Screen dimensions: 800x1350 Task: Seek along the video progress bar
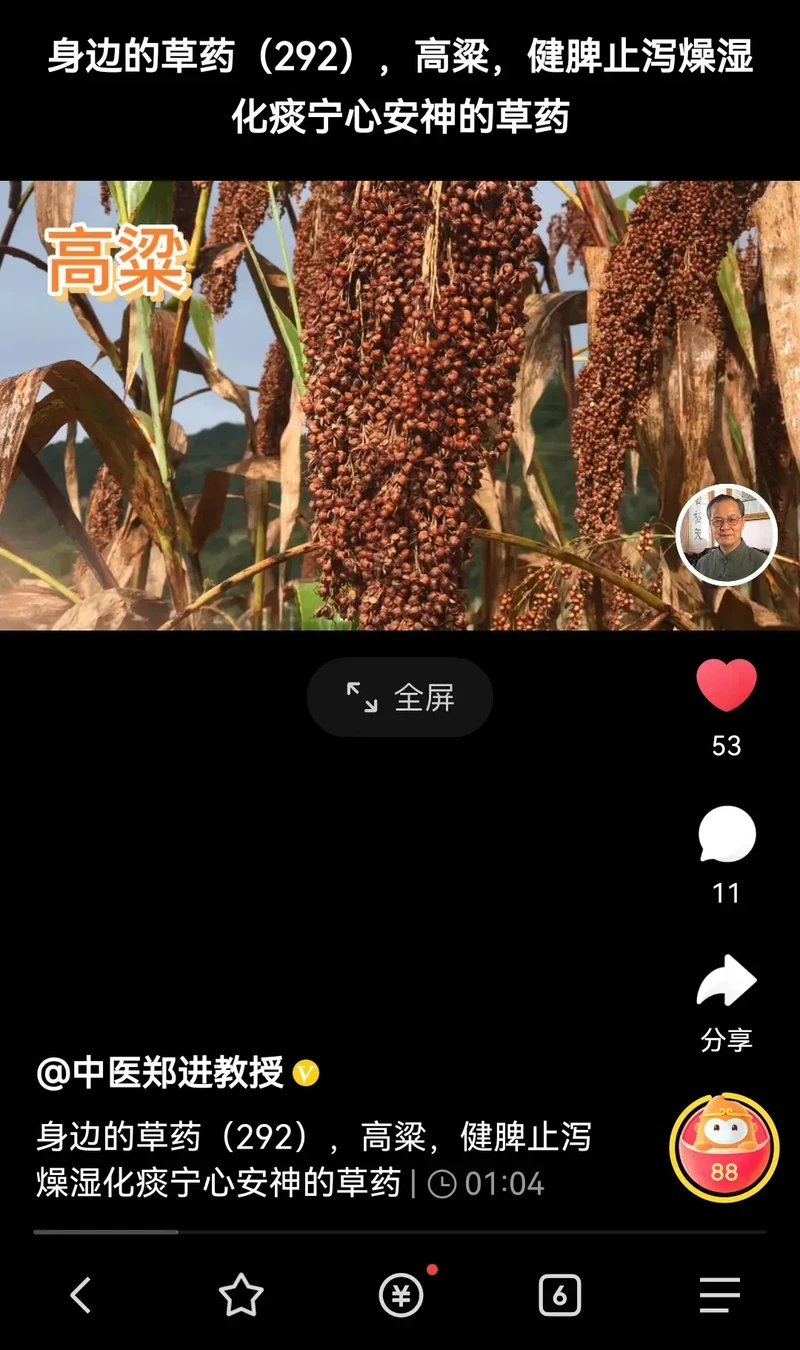pyautogui.click(x=400, y=1232)
